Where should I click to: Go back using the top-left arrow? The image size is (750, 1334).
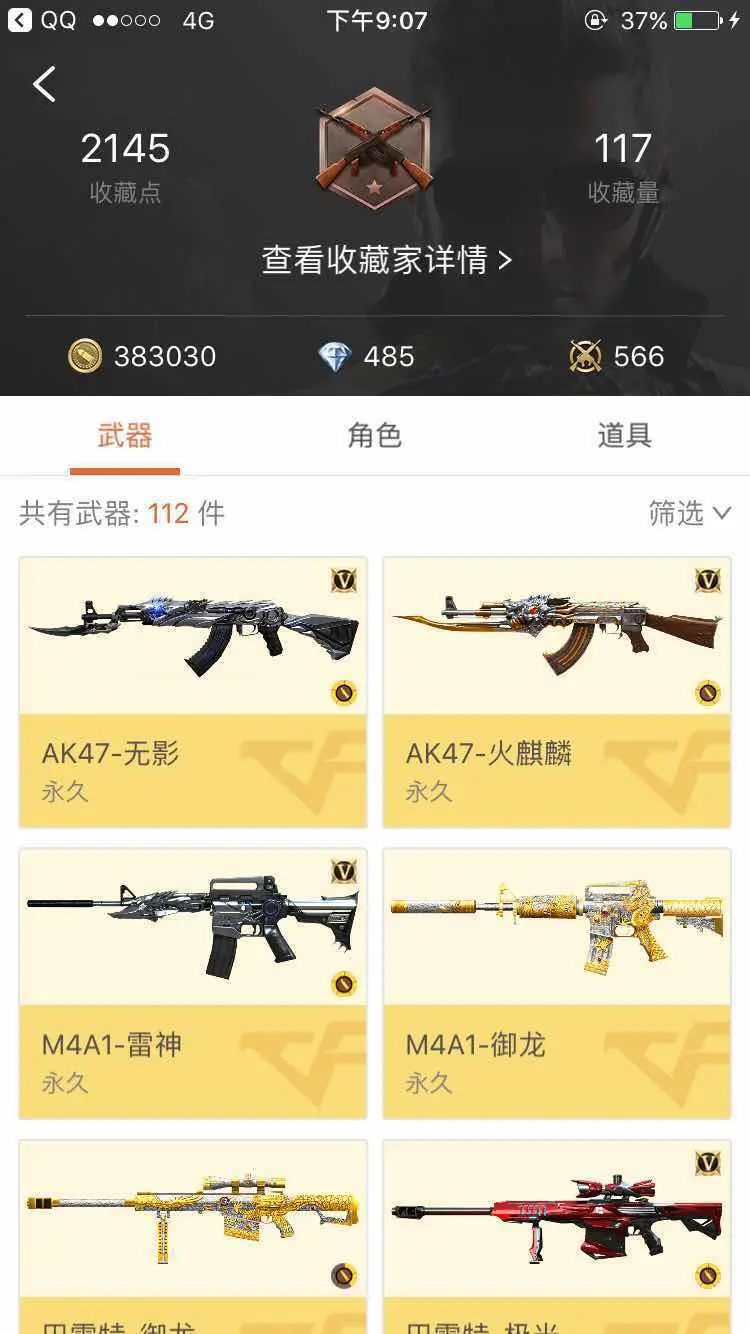44,85
